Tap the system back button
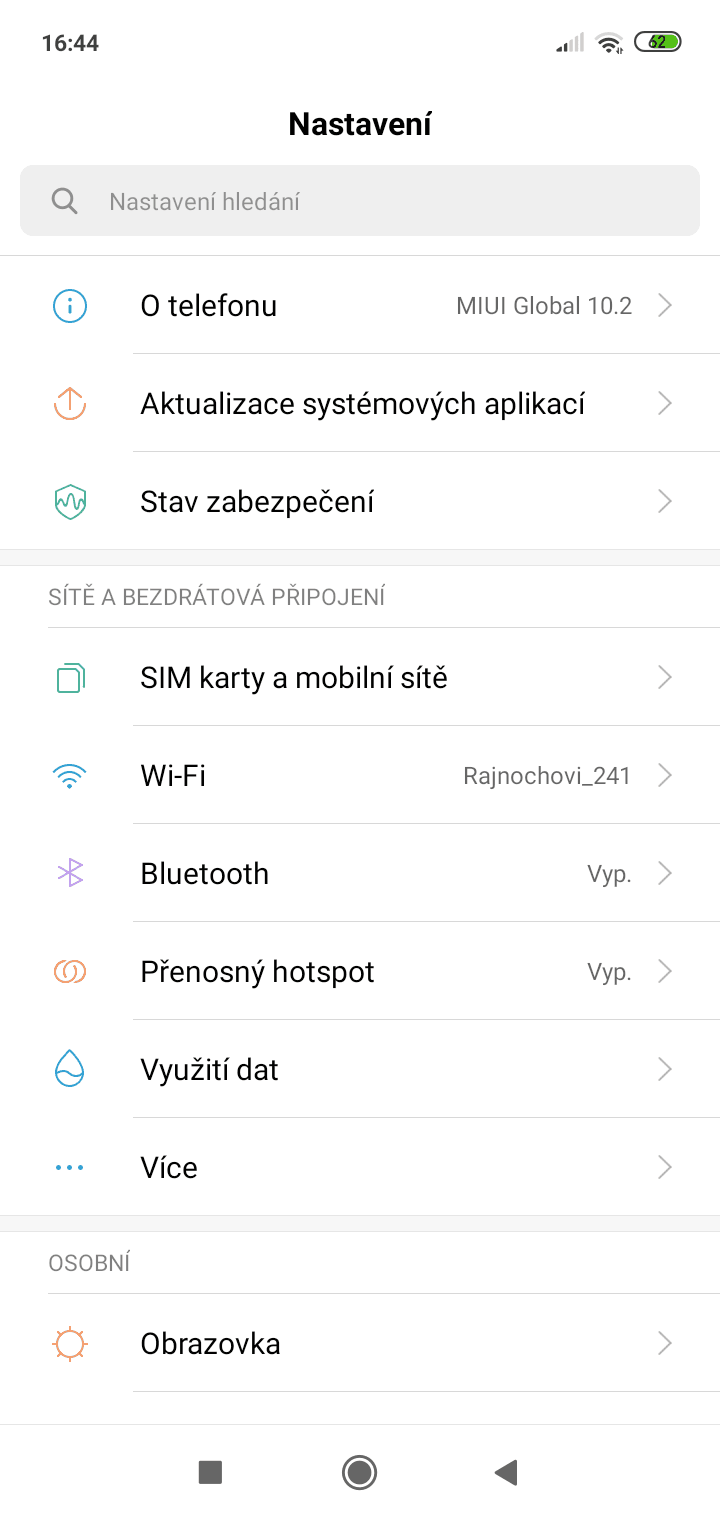The image size is (720, 1520). pyautogui.click(x=506, y=1472)
